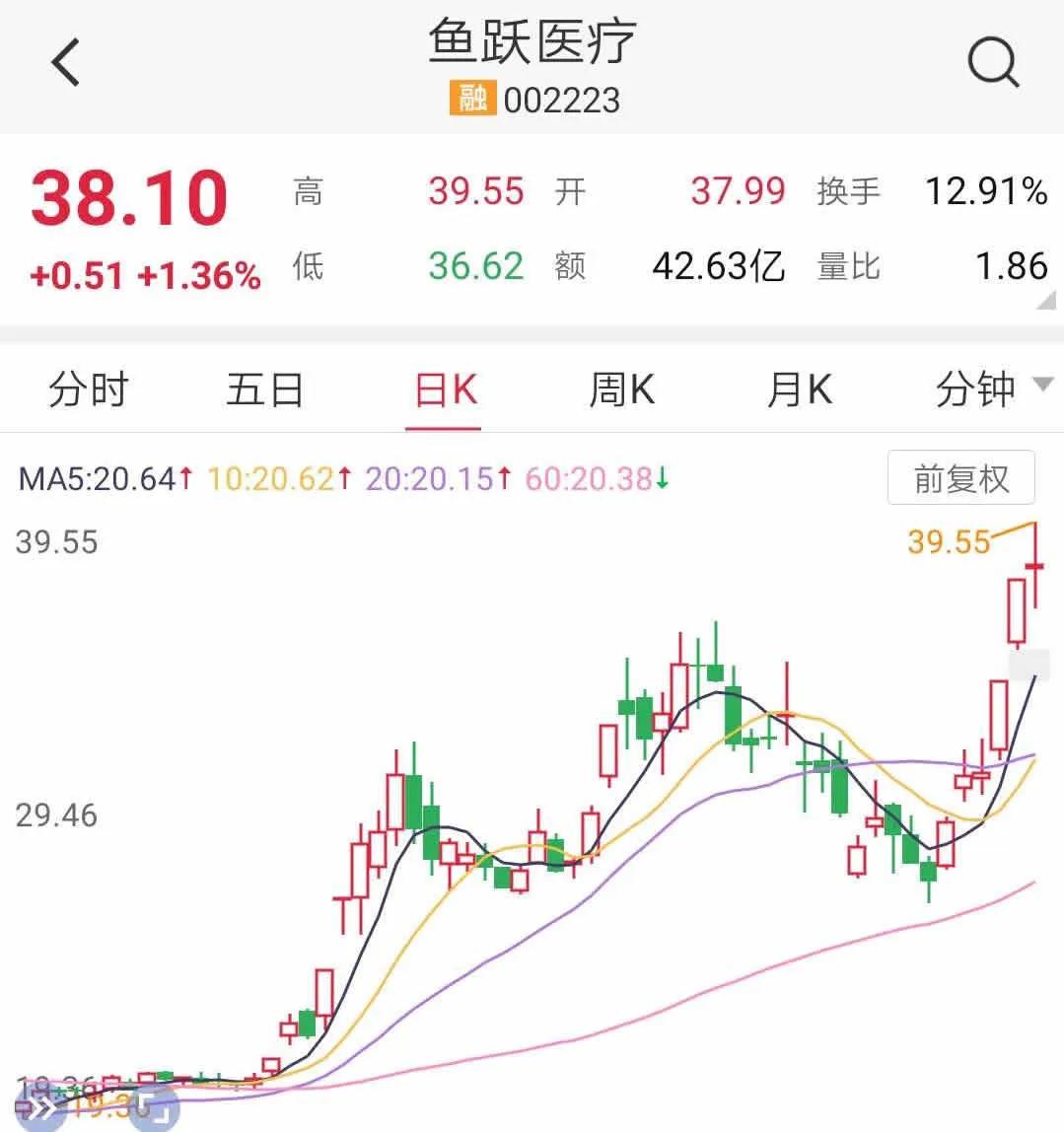Viewport: 1064px width, 1132px height.
Task: Change the 前复权 adjustment setting
Action: click(x=960, y=479)
